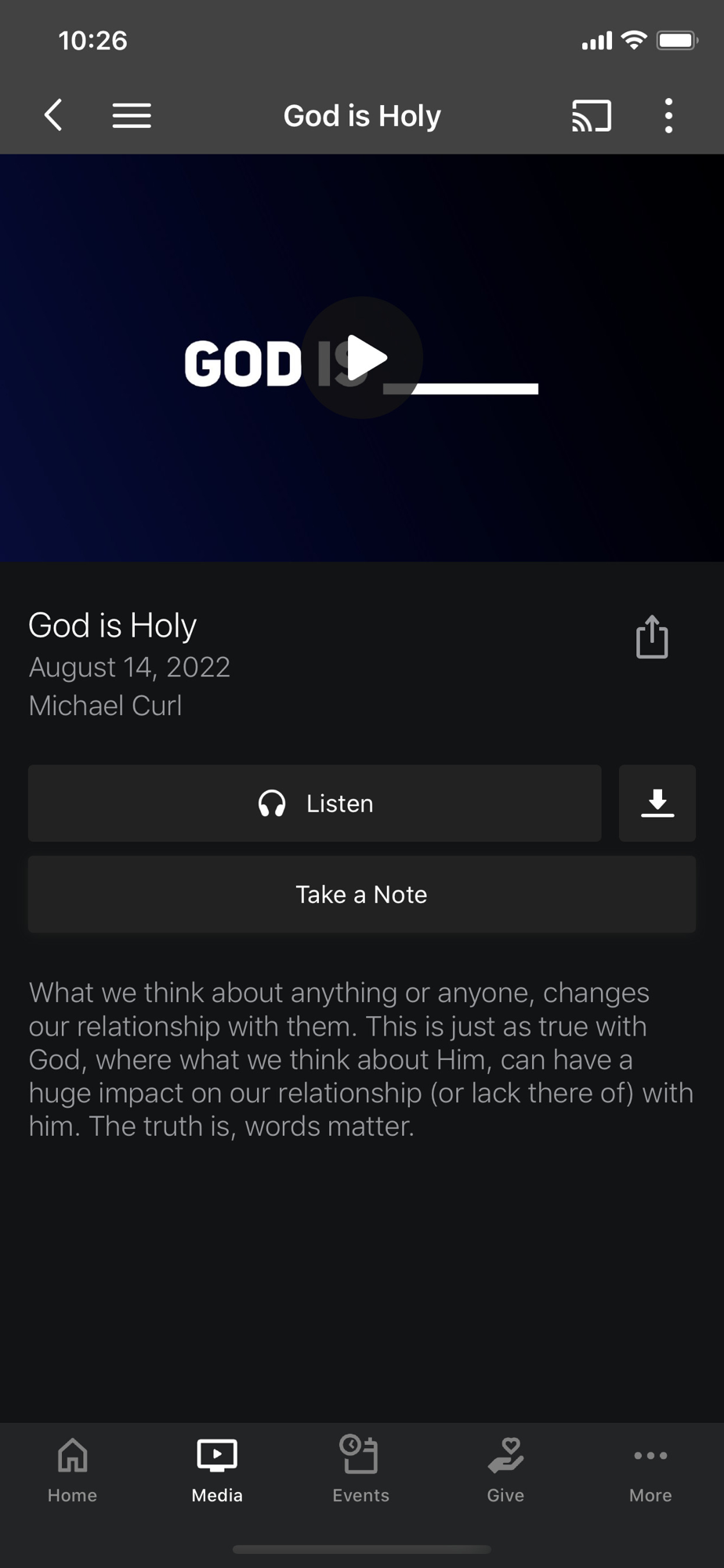The width and height of the screenshot is (724, 1568).
Task: Cast video to a screen
Action: (x=592, y=115)
